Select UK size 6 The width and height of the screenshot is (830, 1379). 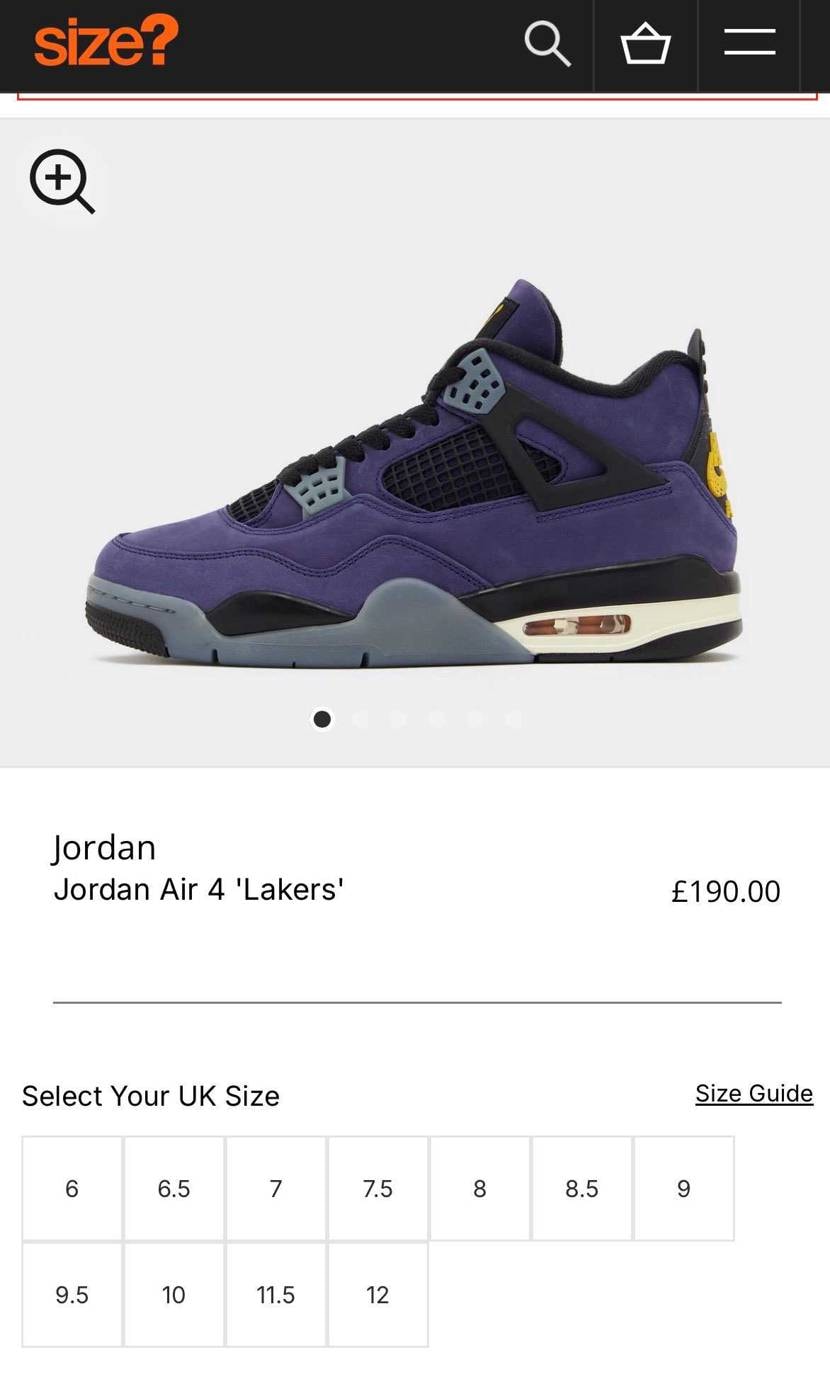click(72, 1188)
